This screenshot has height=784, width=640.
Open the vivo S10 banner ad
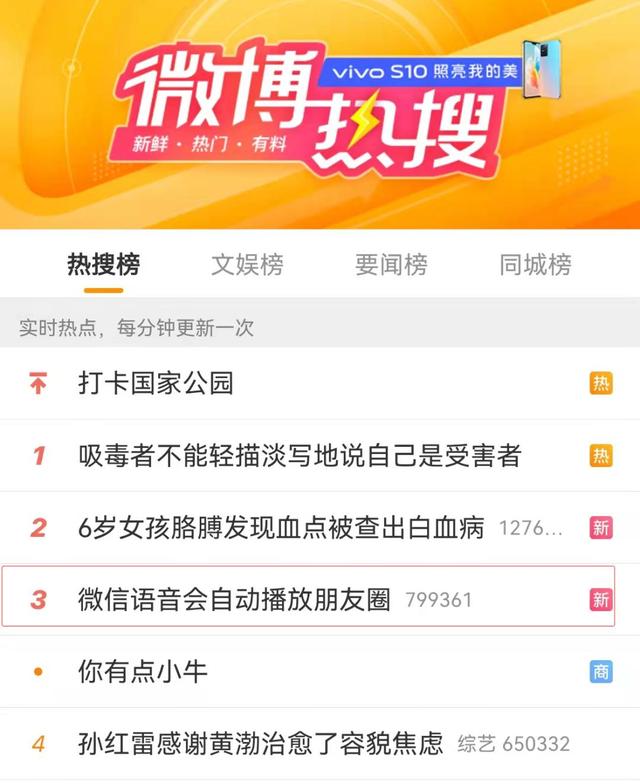point(440,72)
